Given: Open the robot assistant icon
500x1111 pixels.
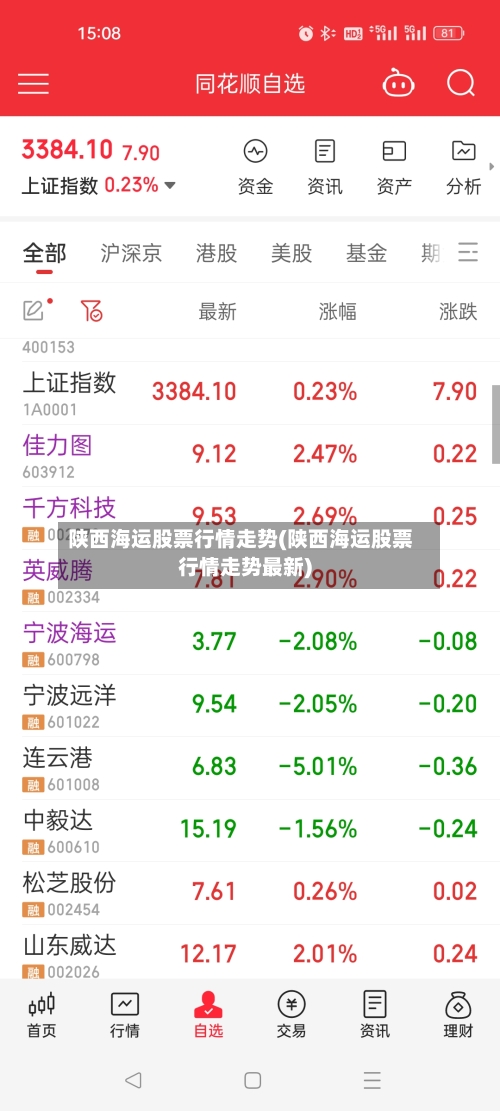Looking at the screenshot, I should click(398, 84).
